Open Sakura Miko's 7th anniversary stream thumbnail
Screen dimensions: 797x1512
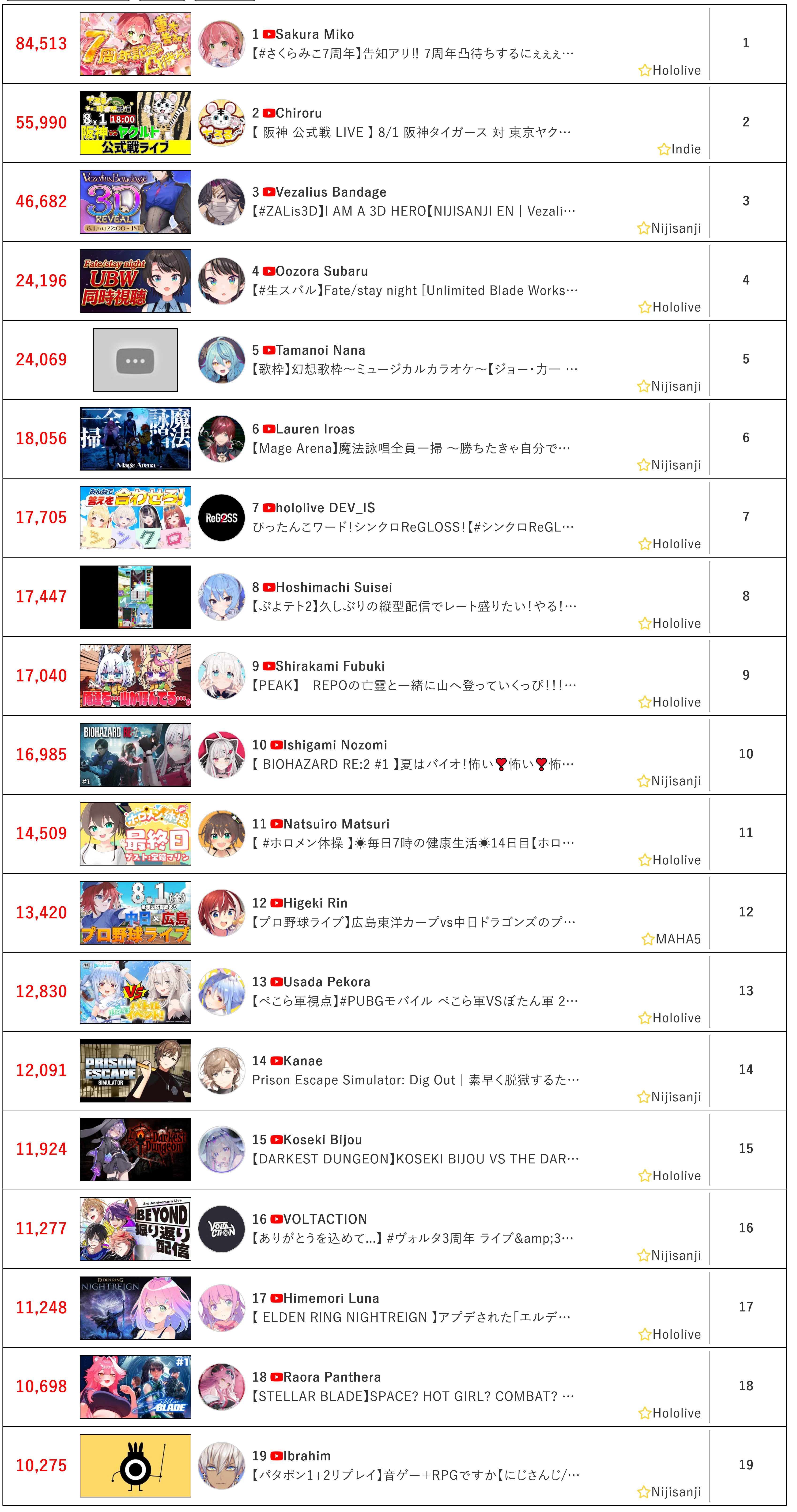(136, 44)
